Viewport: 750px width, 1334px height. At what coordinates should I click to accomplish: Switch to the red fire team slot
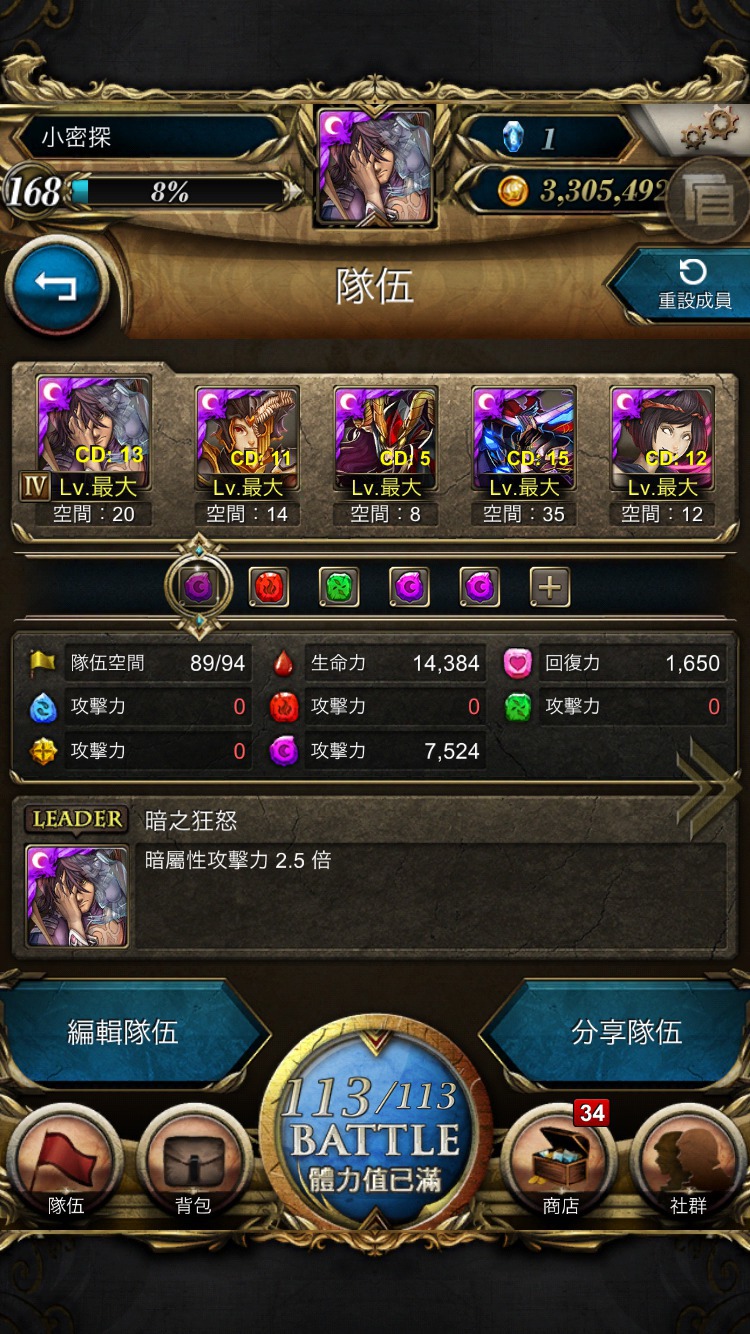(269, 587)
